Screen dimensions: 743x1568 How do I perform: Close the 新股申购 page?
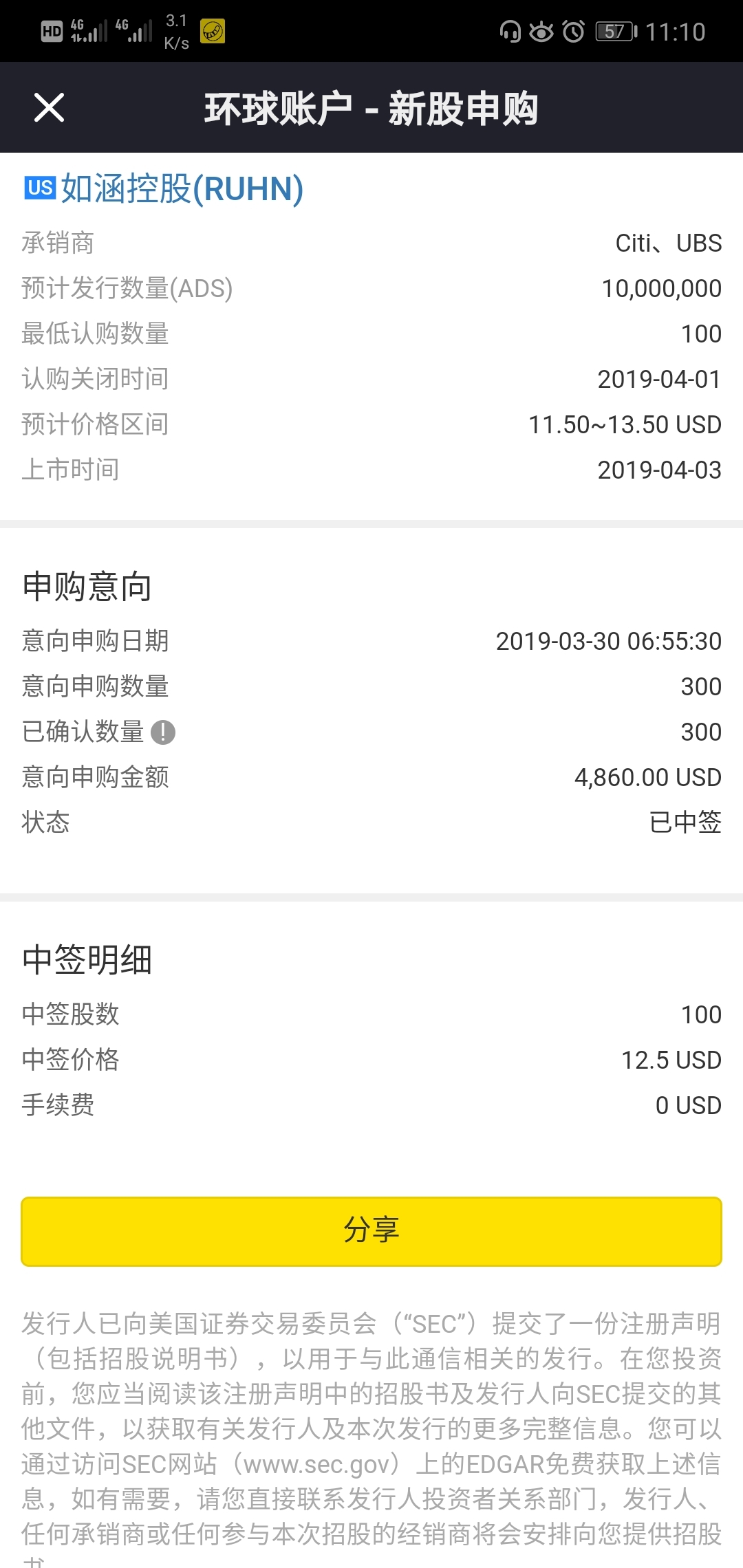click(49, 108)
